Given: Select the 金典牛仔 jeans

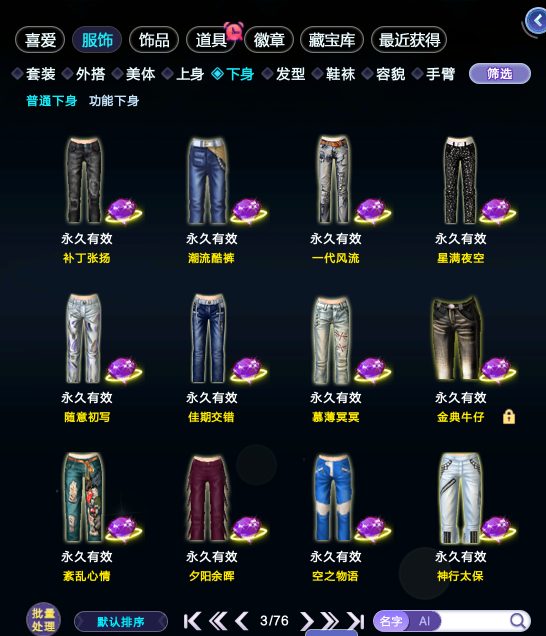Looking at the screenshot, I should tap(460, 358).
